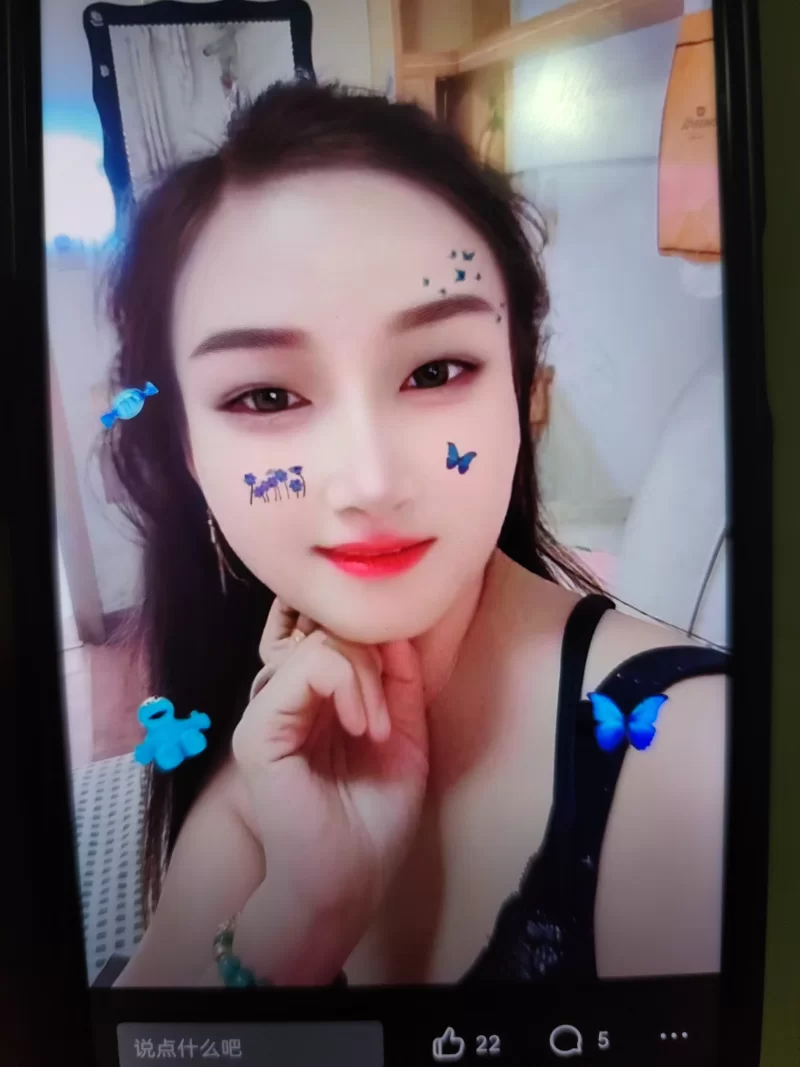Open the three-dot more options menu

point(674,1037)
